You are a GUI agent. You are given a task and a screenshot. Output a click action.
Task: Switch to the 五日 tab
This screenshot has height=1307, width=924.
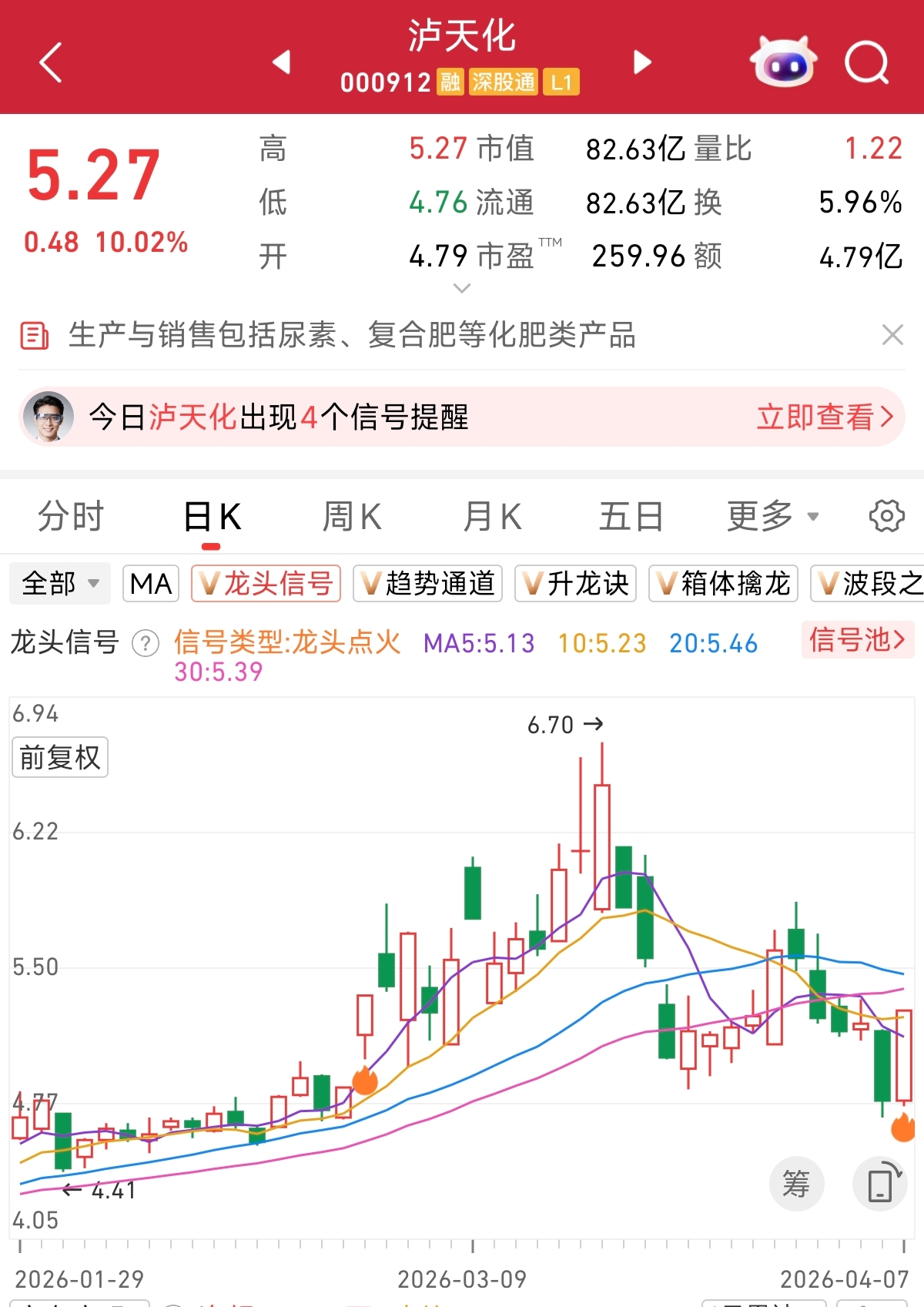point(631,516)
